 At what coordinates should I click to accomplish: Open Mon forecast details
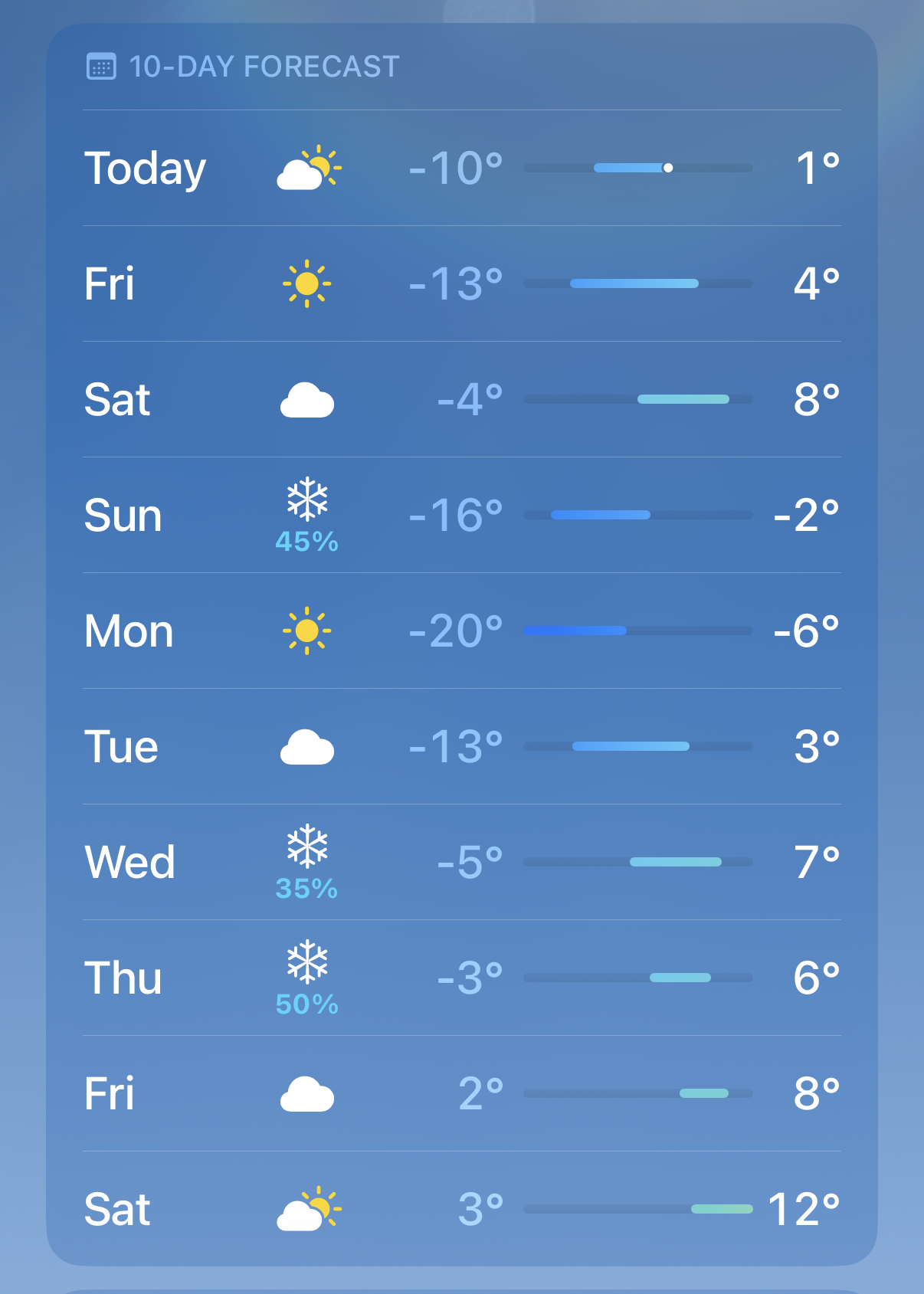pos(461,631)
